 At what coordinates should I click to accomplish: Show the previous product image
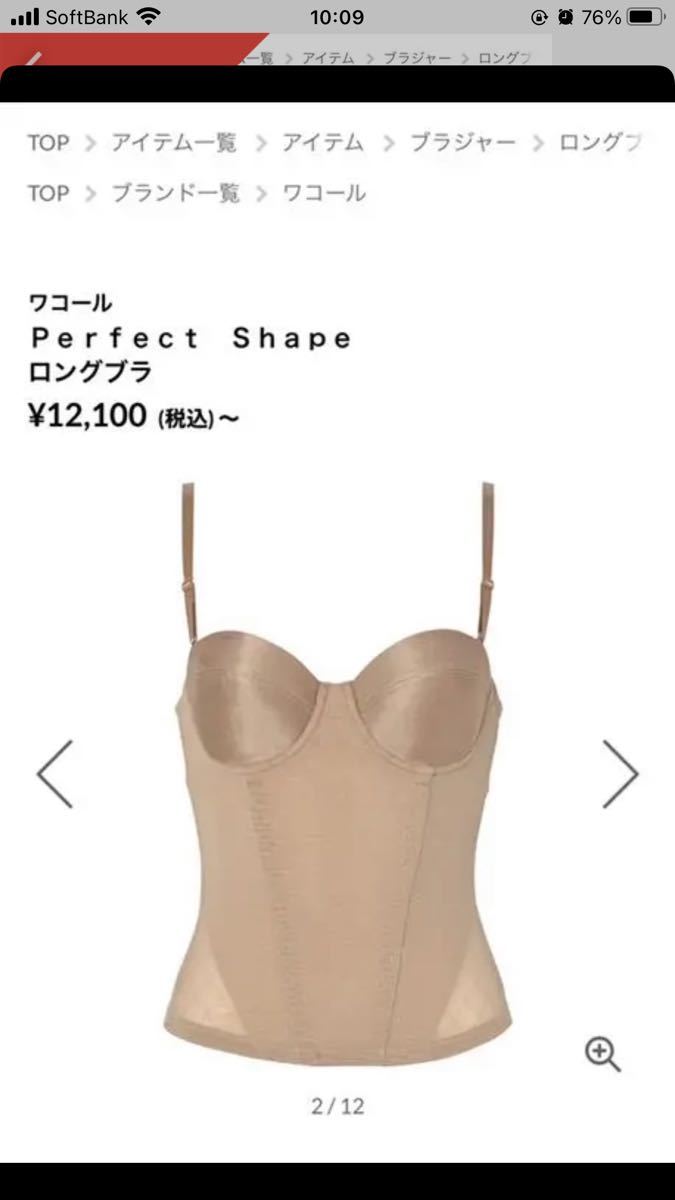tap(55, 774)
